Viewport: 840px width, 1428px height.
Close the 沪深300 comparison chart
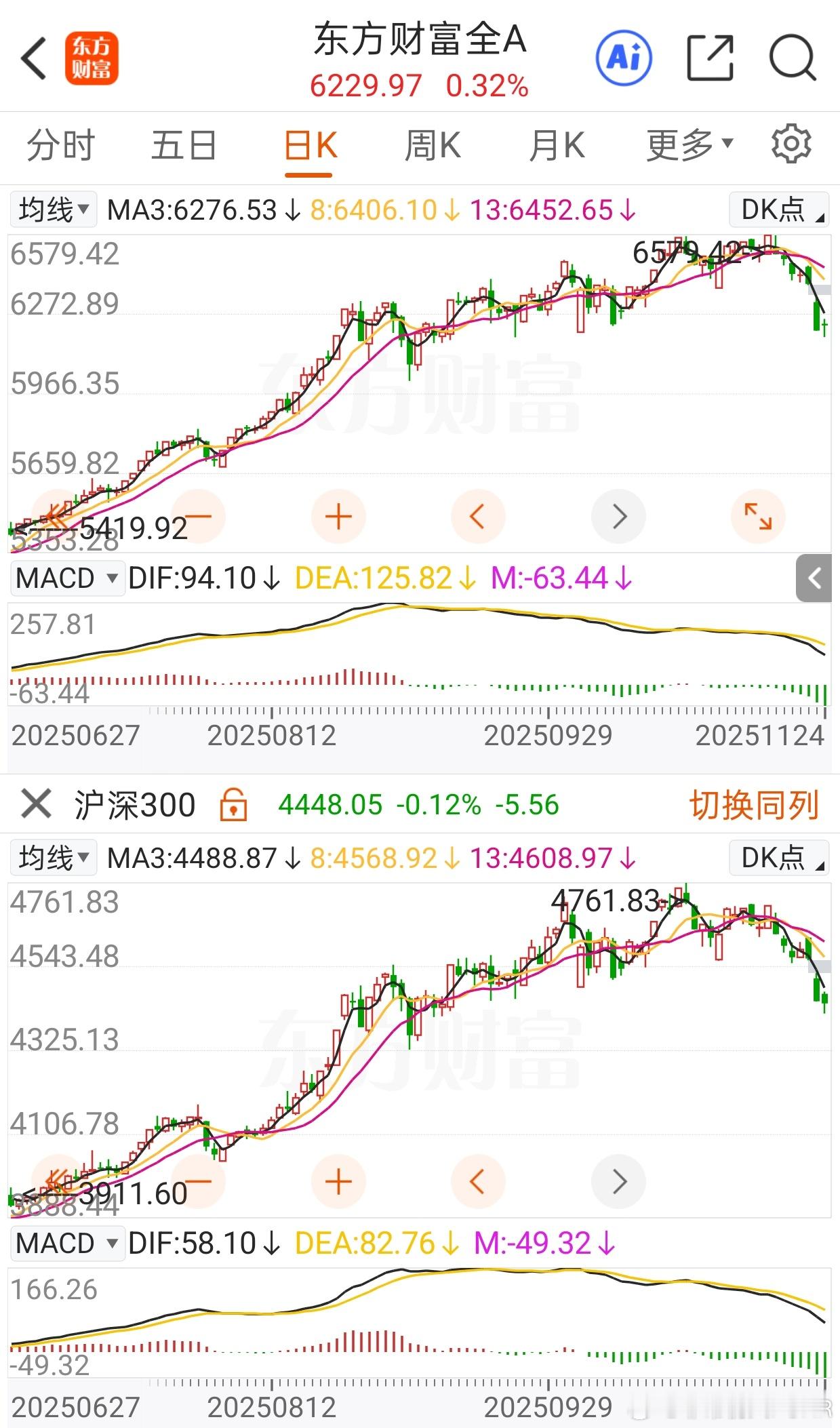coord(36,805)
